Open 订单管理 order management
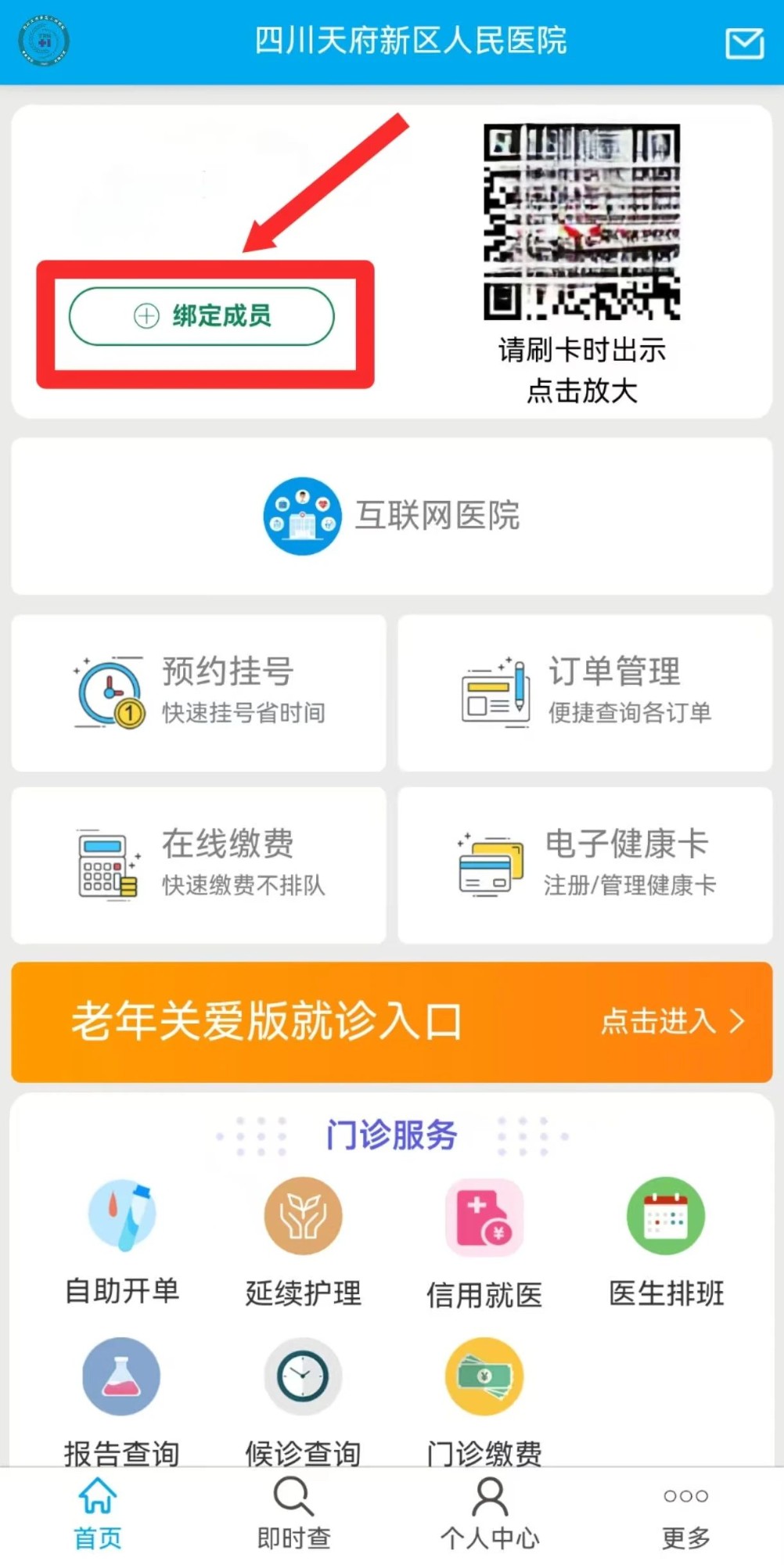784x1565 pixels. (585, 693)
